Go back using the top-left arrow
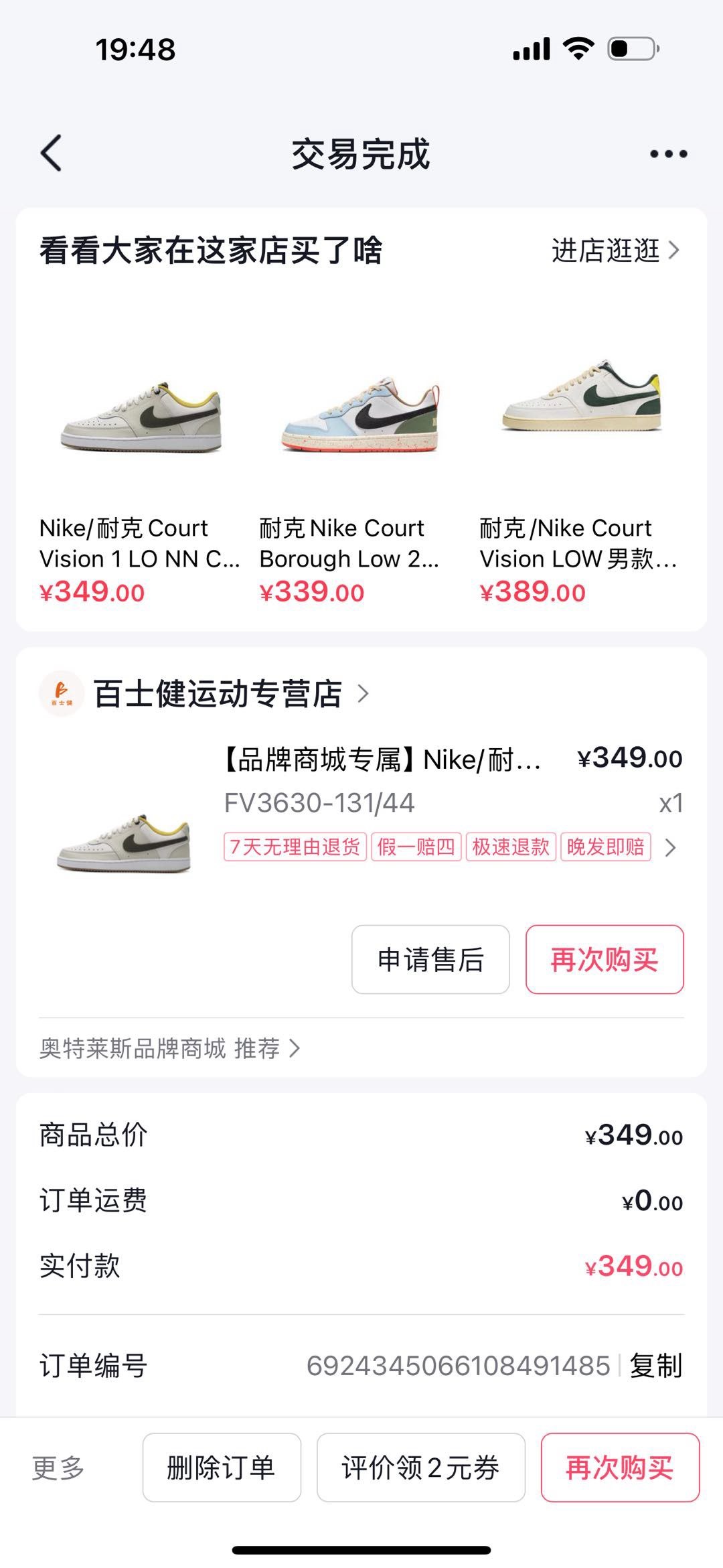Viewport: 723px width, 1568px height. (52, 153)
